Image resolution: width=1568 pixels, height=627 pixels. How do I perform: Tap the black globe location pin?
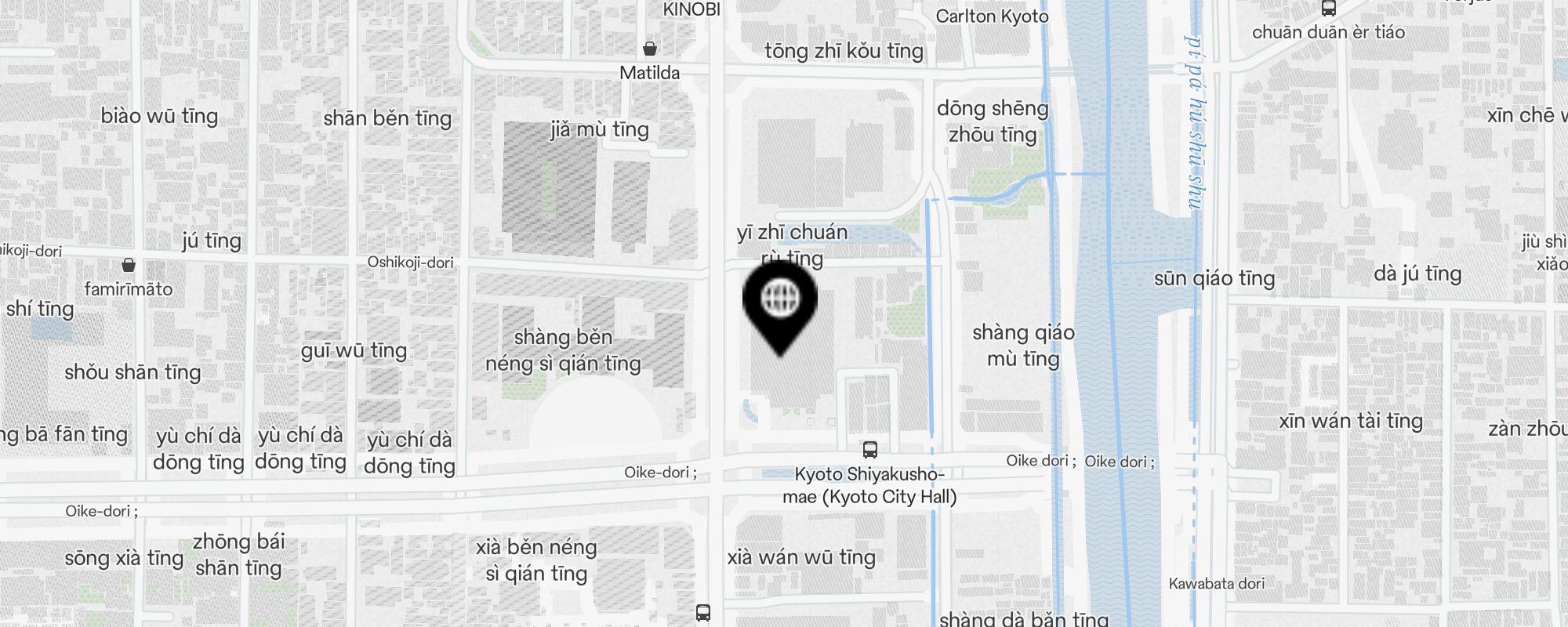(780, 302)
